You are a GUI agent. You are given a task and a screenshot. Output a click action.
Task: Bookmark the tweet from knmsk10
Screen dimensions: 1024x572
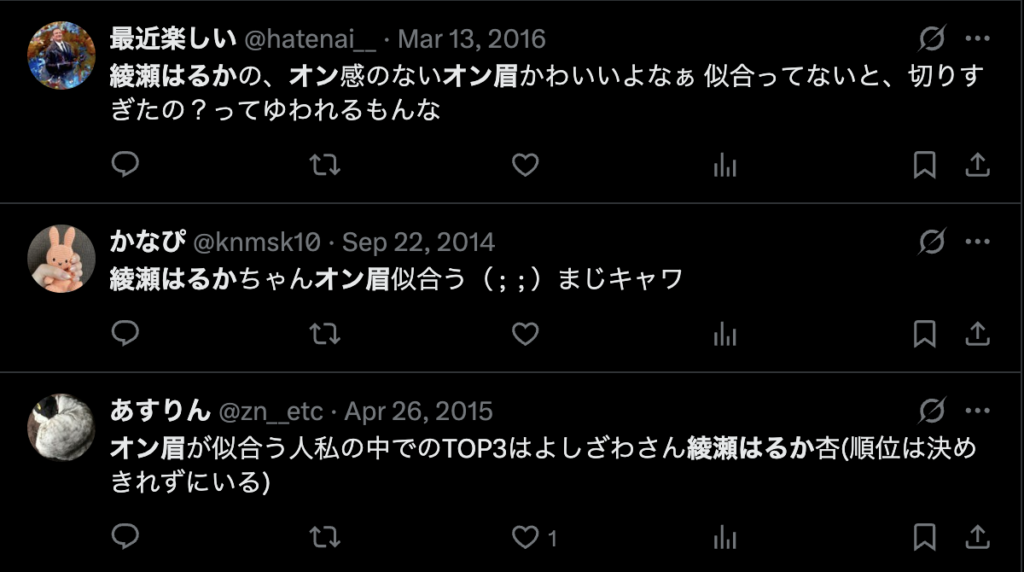point(925,334)
